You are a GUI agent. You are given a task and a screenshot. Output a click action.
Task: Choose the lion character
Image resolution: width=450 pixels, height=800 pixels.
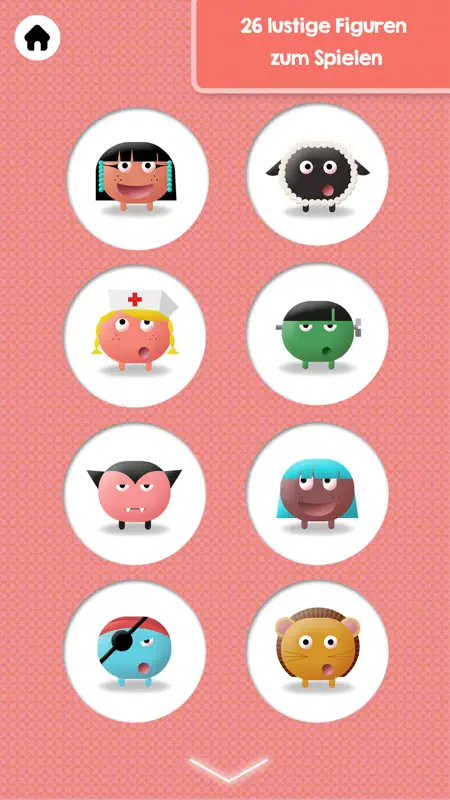(317, 652)
